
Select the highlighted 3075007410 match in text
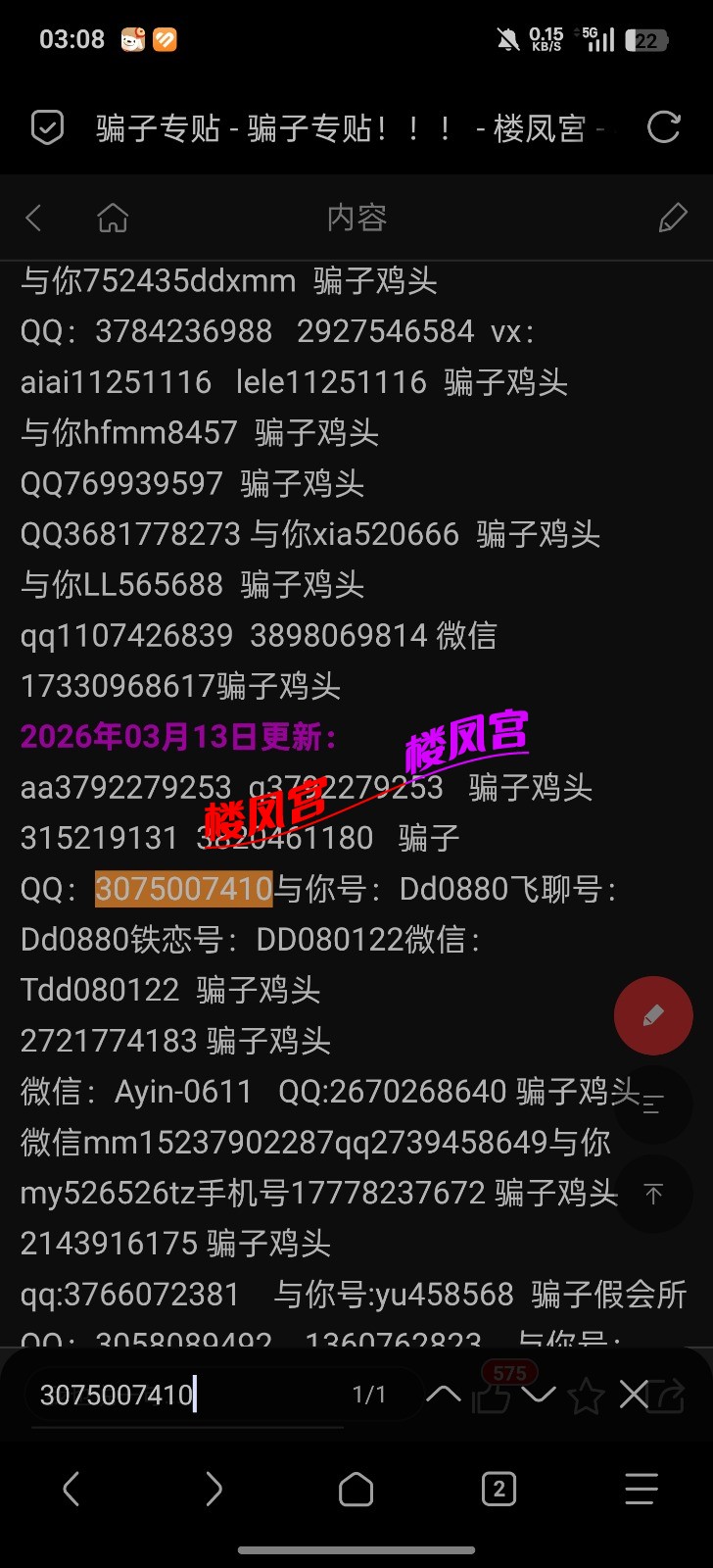182,890
